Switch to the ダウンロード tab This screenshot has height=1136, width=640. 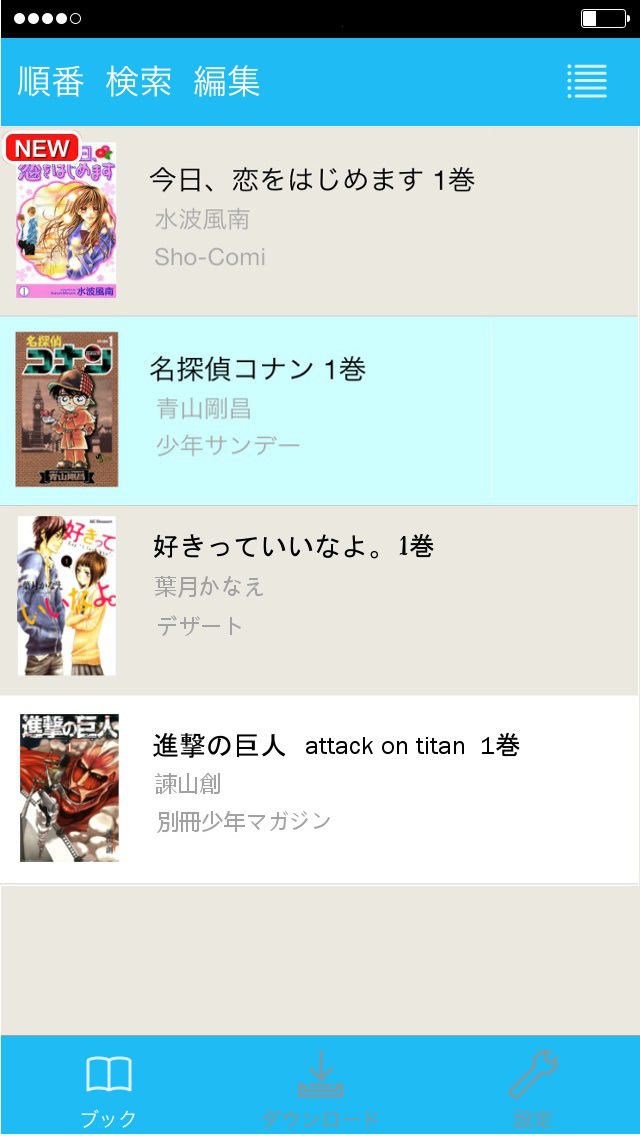(x=321, y=1088)
